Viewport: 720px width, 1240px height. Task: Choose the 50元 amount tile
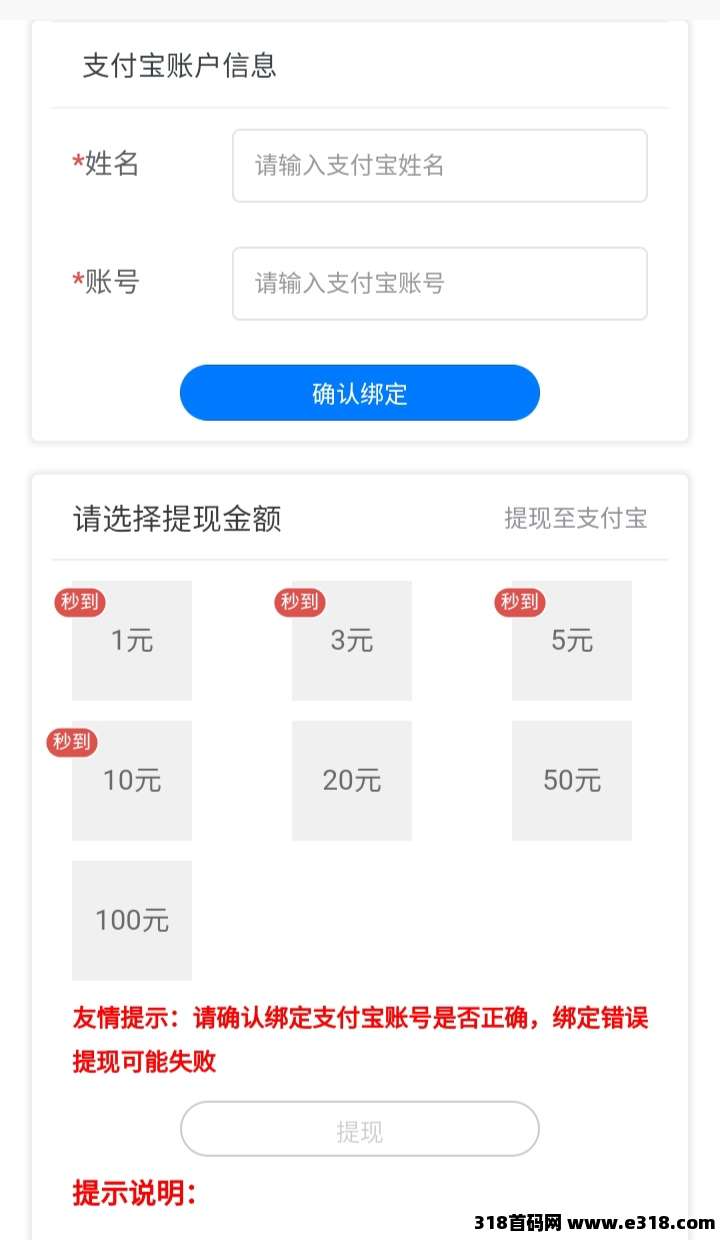coord(571,781)
